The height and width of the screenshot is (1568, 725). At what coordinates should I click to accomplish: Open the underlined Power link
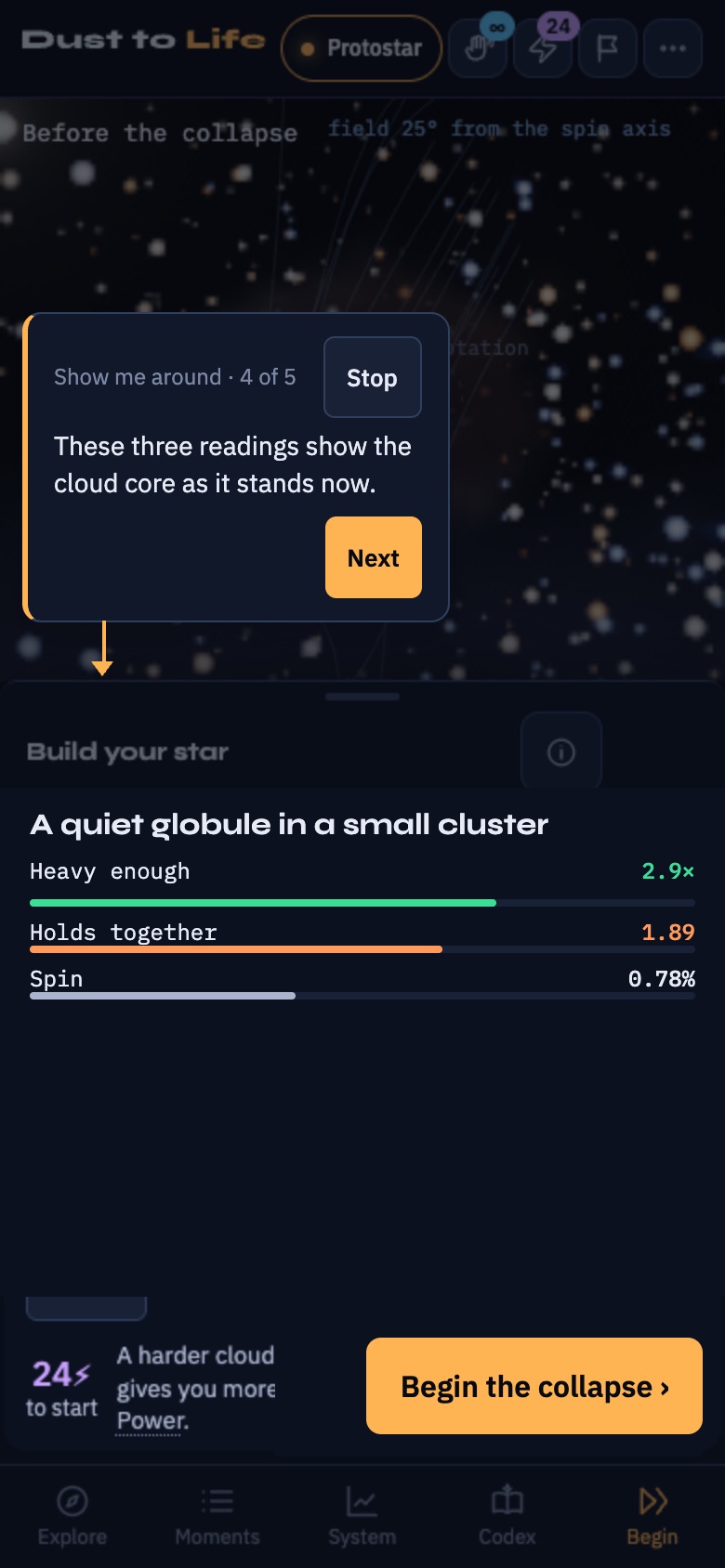click(152, 1421)
